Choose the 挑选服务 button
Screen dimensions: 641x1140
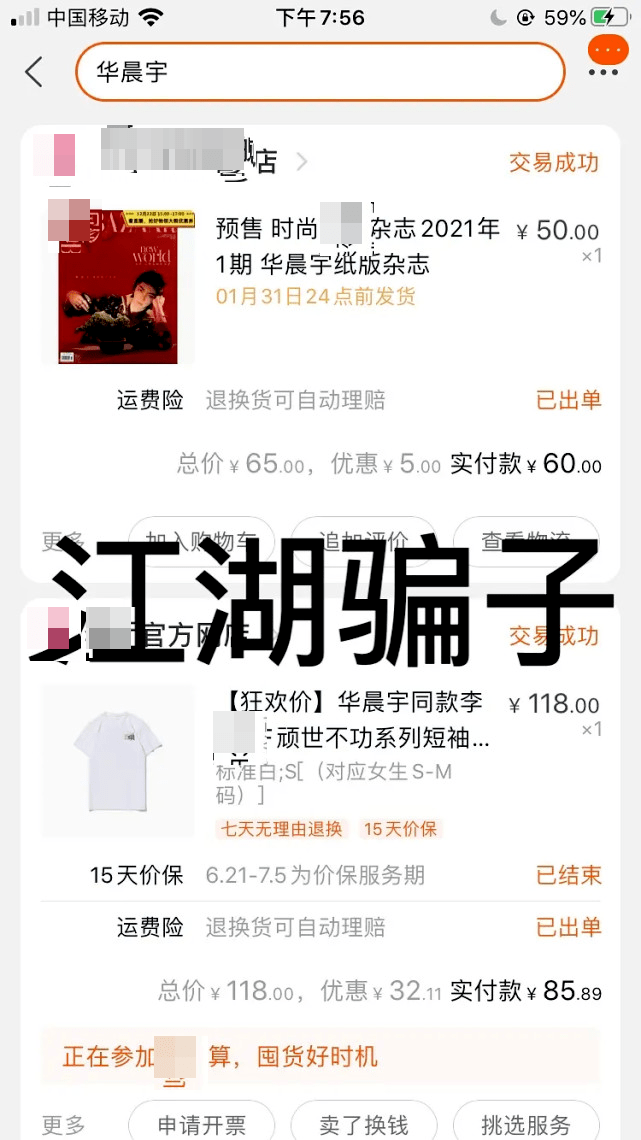point(526,1125)
